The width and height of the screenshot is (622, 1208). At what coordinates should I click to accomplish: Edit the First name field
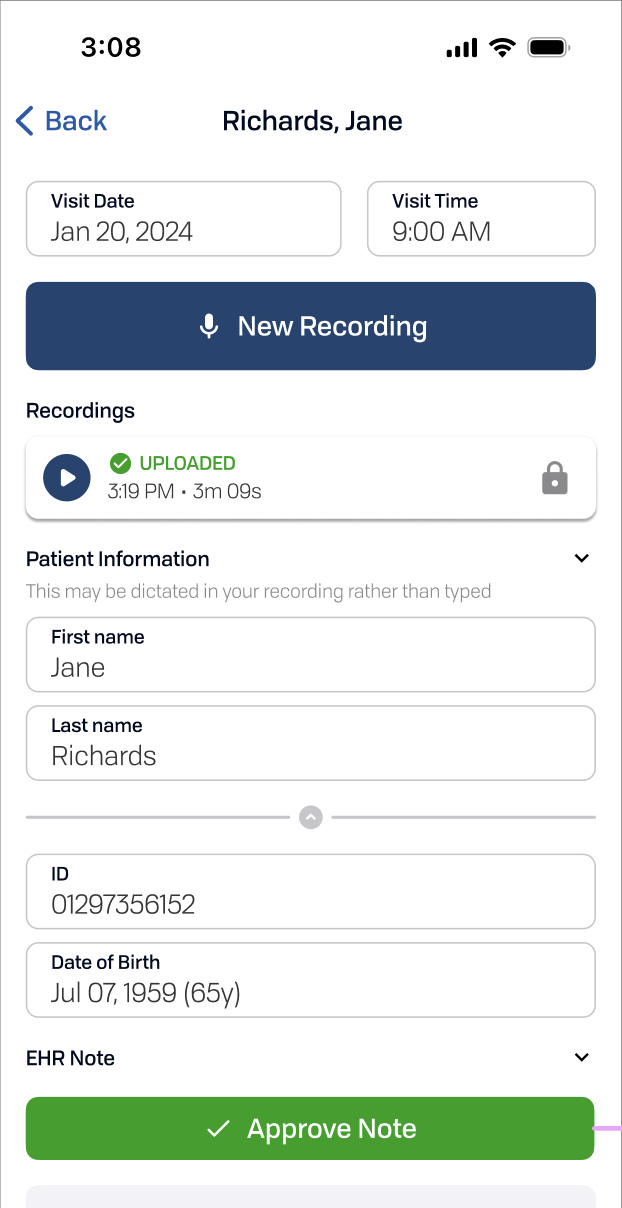pyautogui.click(x=311, y=654)
